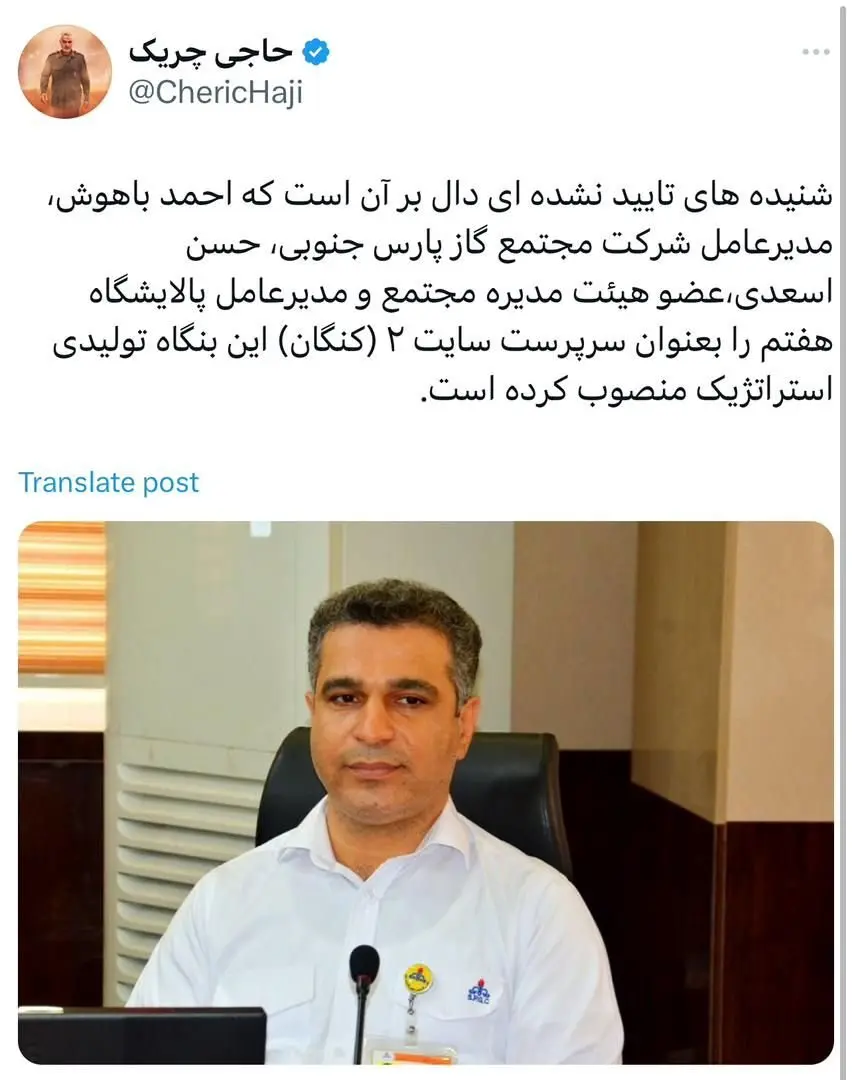The height and width of the screenshot is (1080, 852).
Task: Open حاجی چریک's profile picture
Action: [x=65, y=72]
